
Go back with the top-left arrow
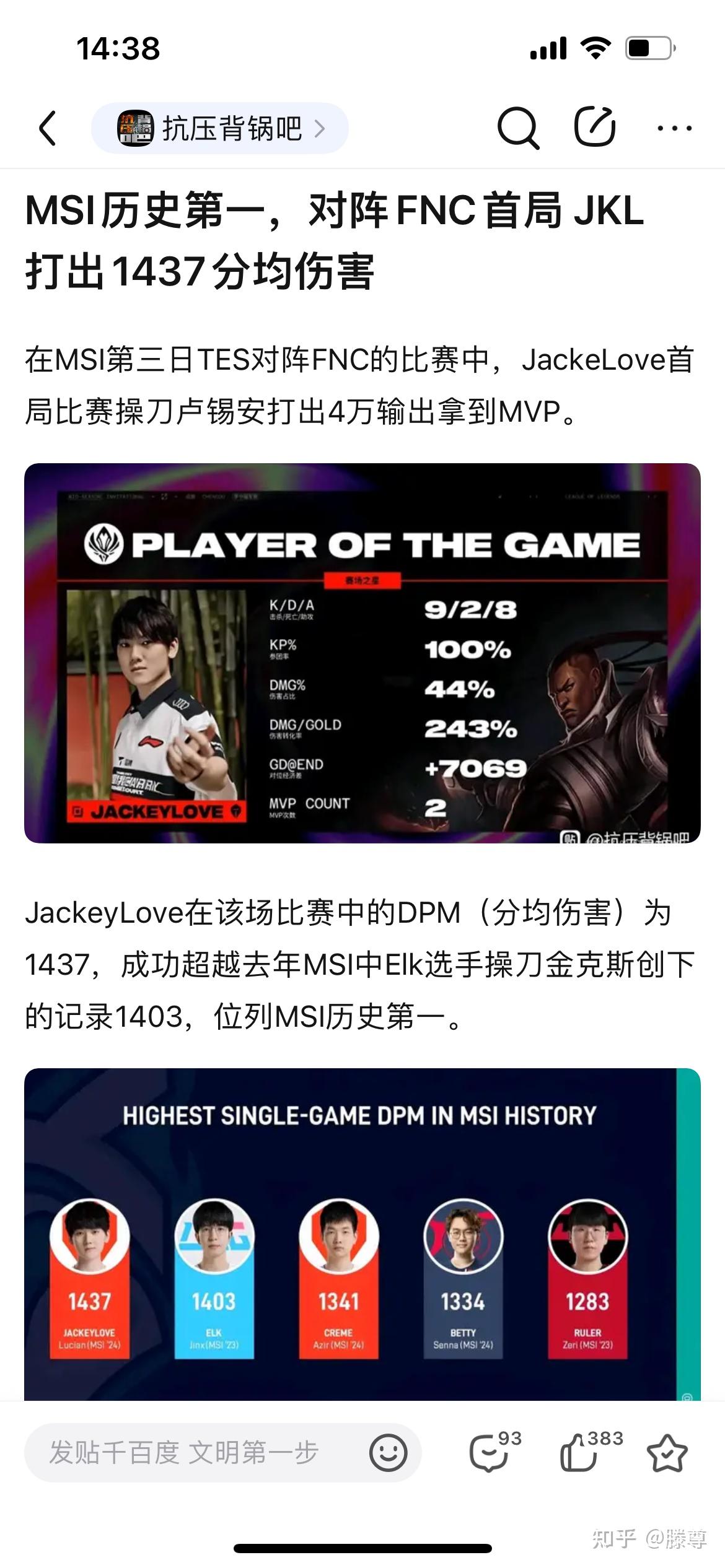[x=48, y=128]
